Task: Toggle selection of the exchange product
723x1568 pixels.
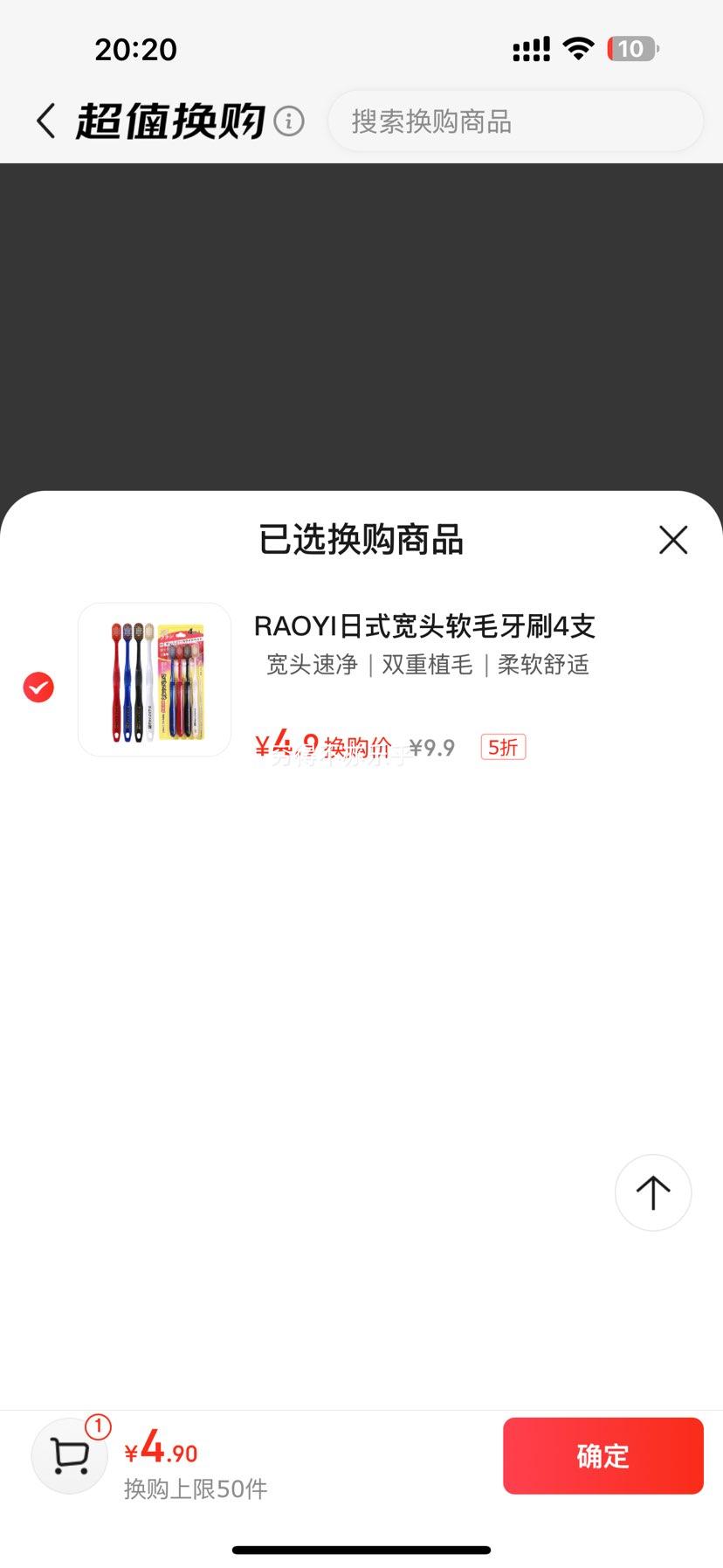Action: coord(38,687)
